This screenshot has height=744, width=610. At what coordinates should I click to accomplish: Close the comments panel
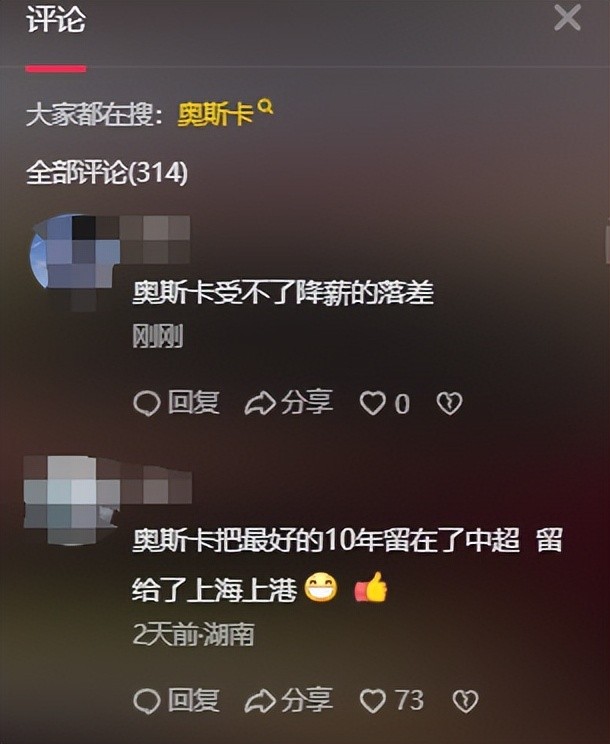click(x=567, y=18)
